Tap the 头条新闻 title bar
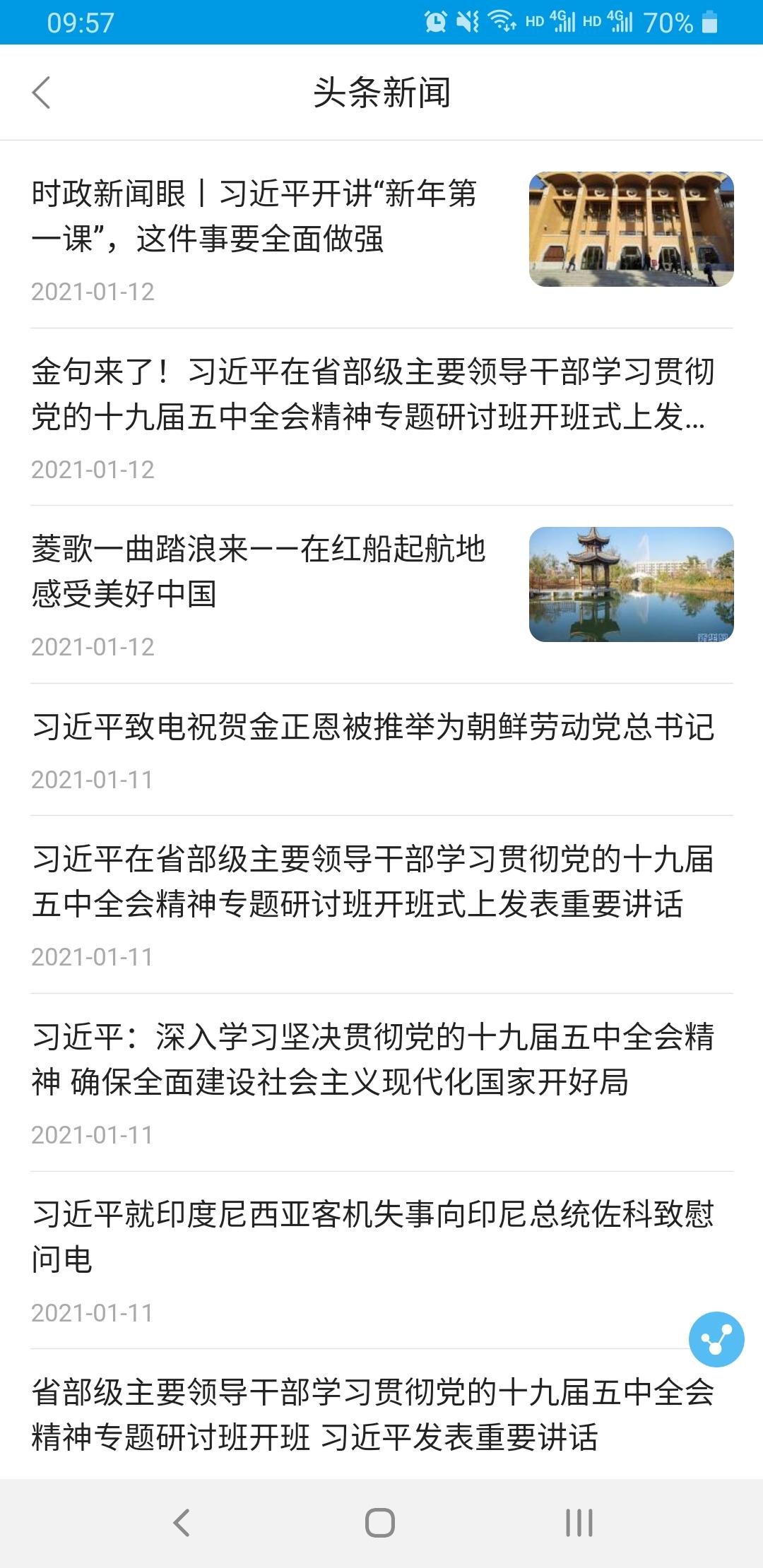Image resolution: width=763 pixels, height=1568 pixels. 381,93
